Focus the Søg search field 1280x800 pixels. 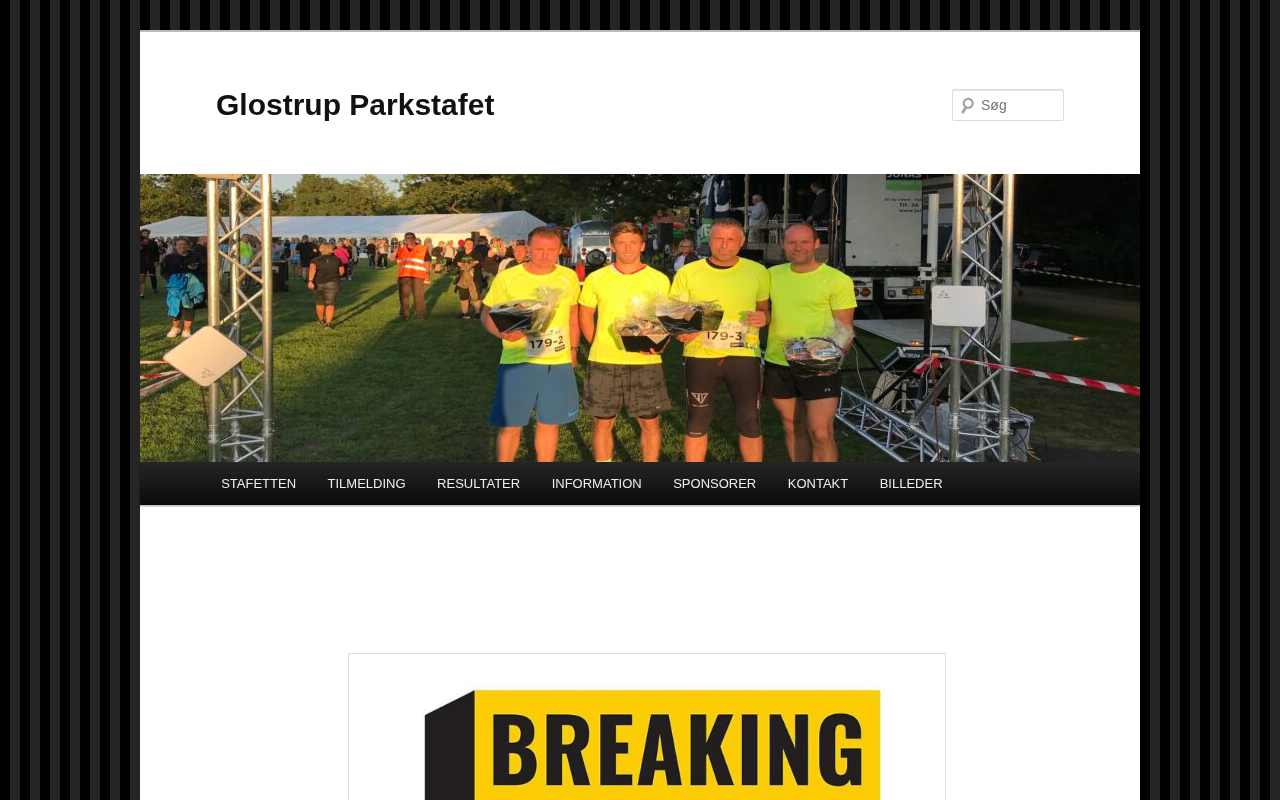(x=1018, y=105)
